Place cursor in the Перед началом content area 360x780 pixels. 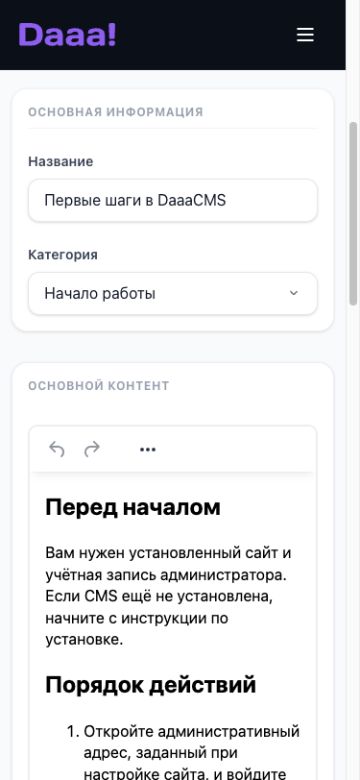tap(173, 627)
